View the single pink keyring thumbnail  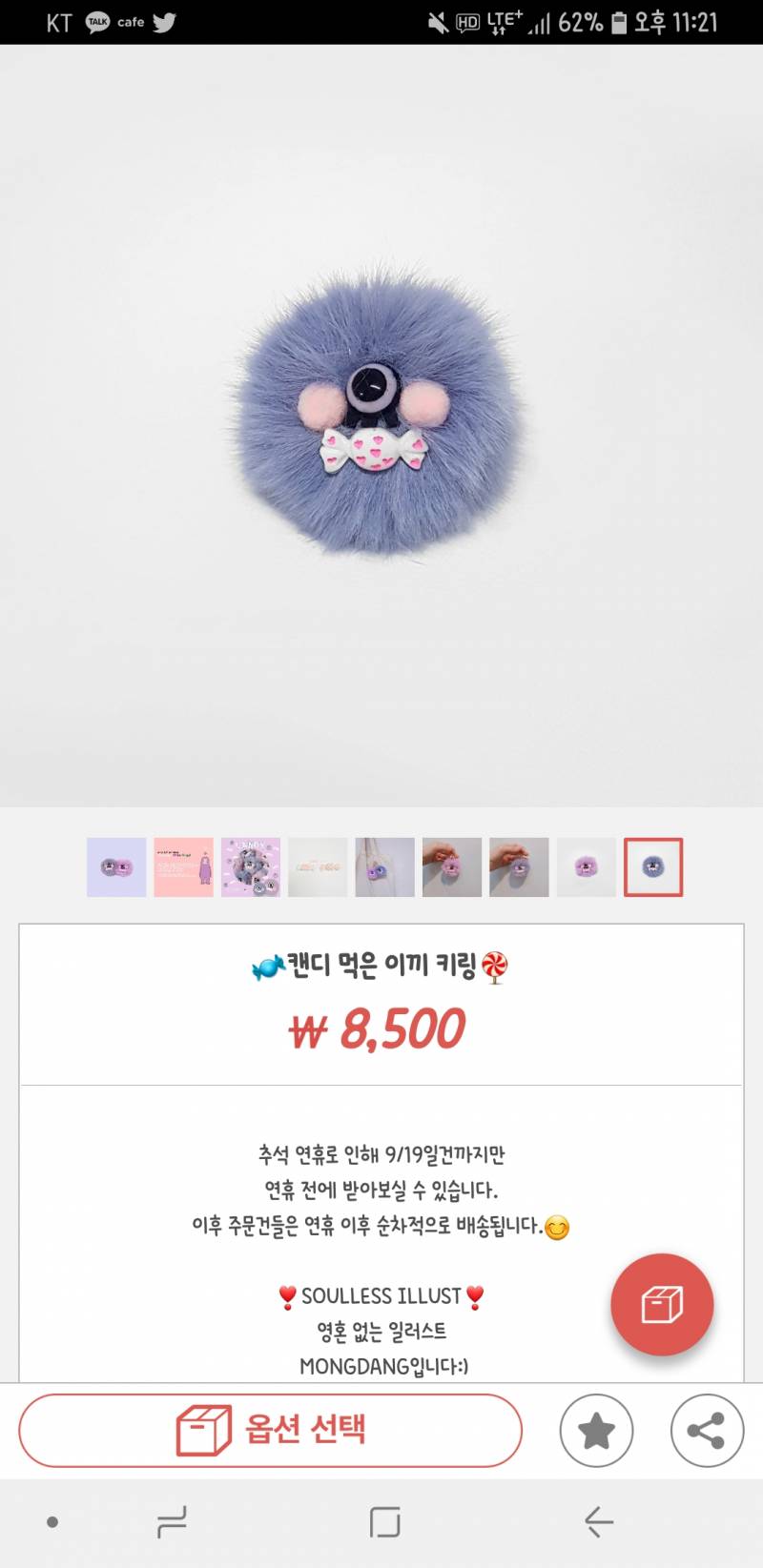(587, 867)
